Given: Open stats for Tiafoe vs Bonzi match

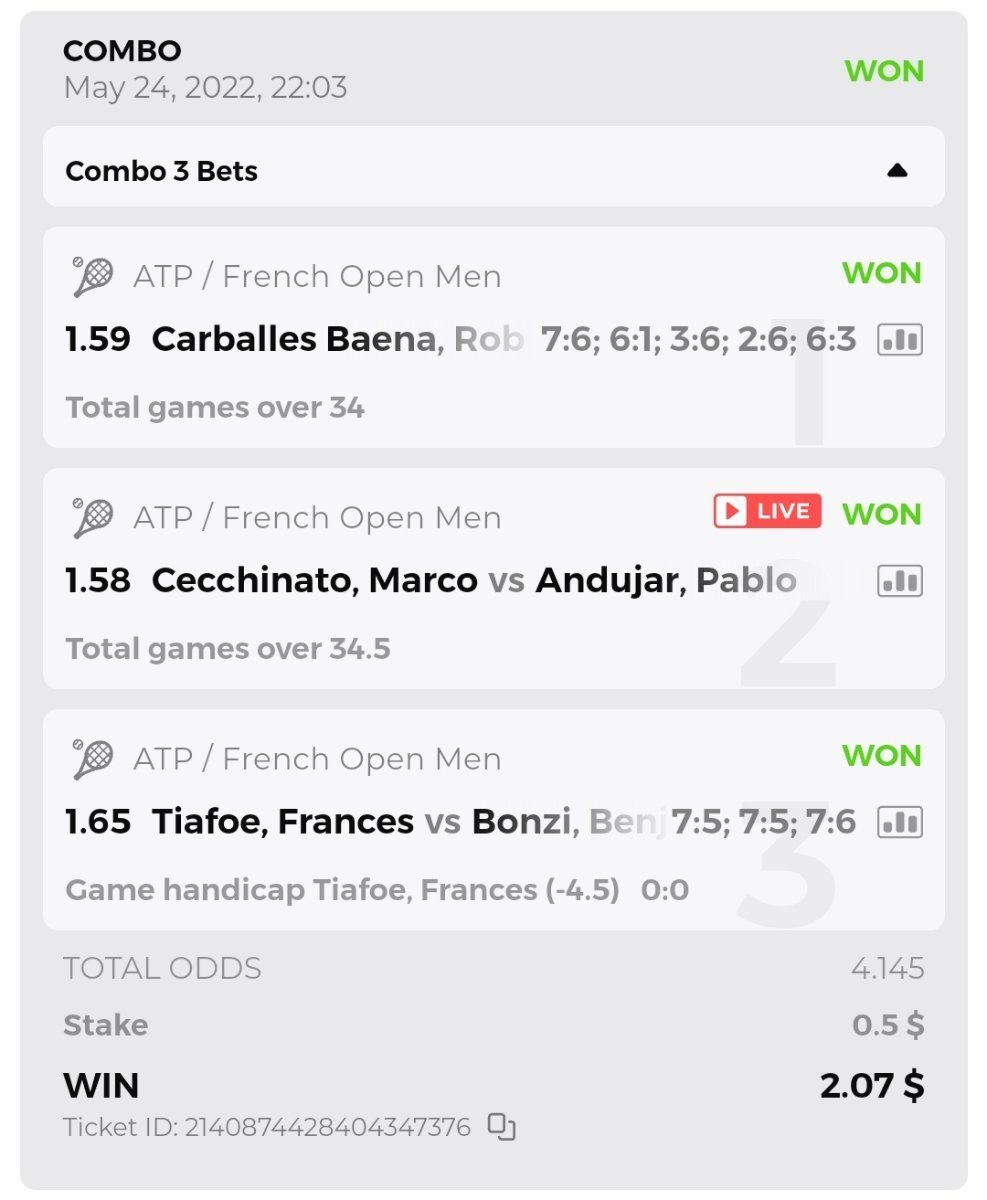Looking at the screenshot, I should point(899,822).
